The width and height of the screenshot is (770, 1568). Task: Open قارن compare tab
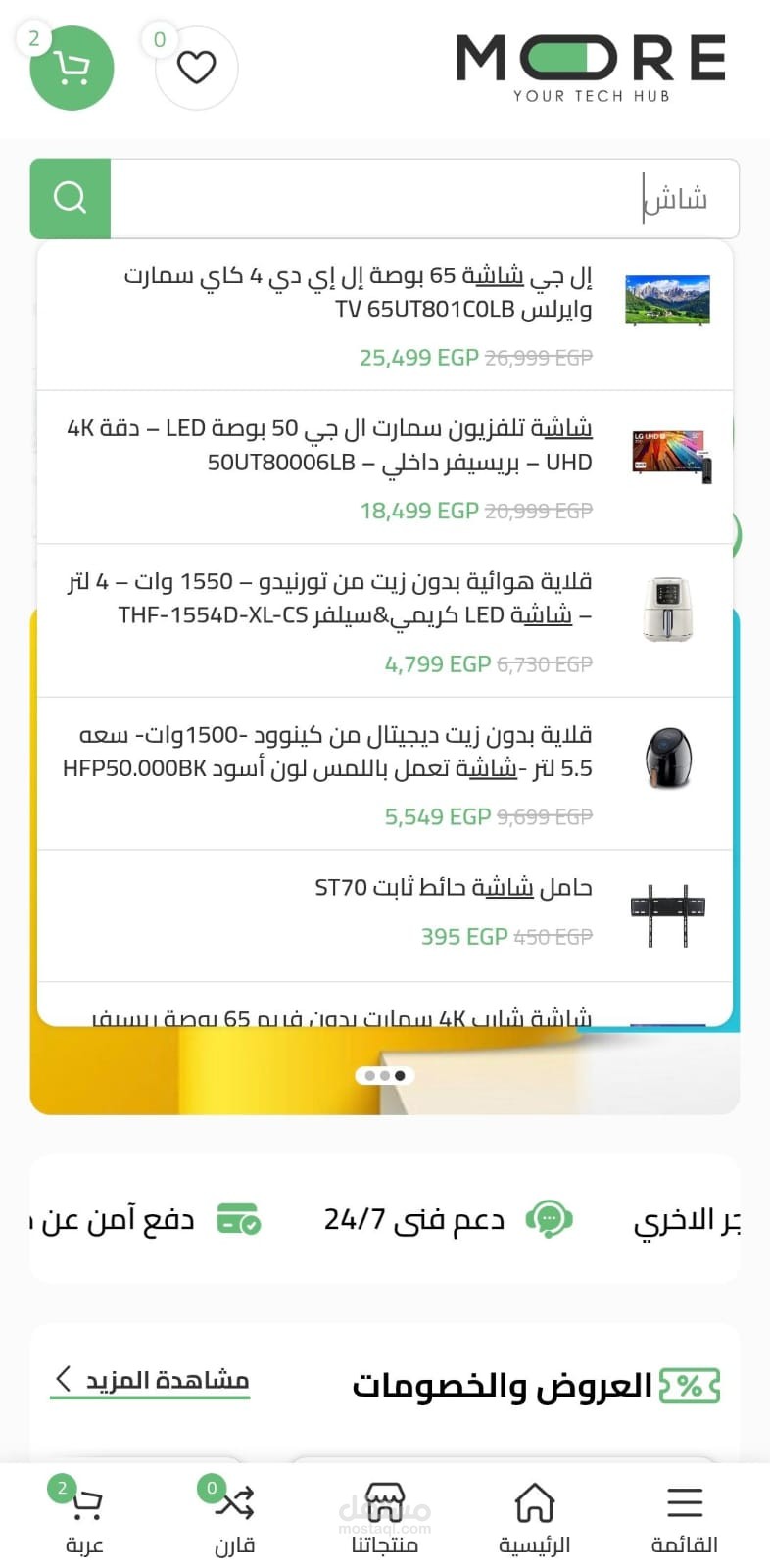pos(235,1518)
